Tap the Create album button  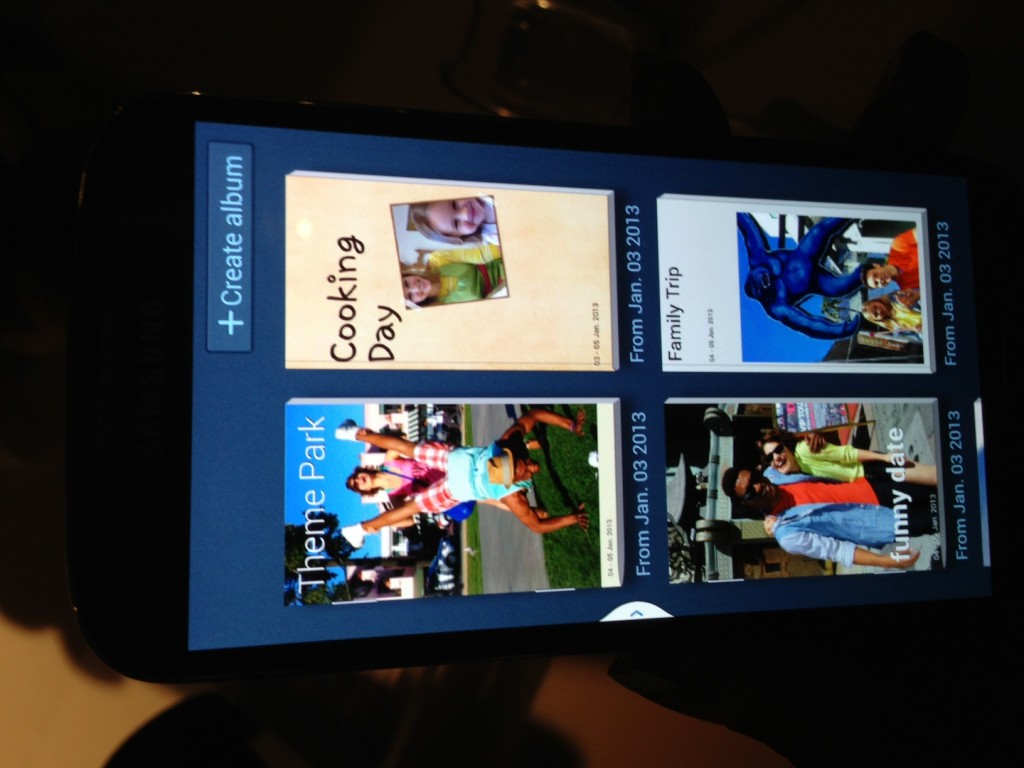[230, 247]
